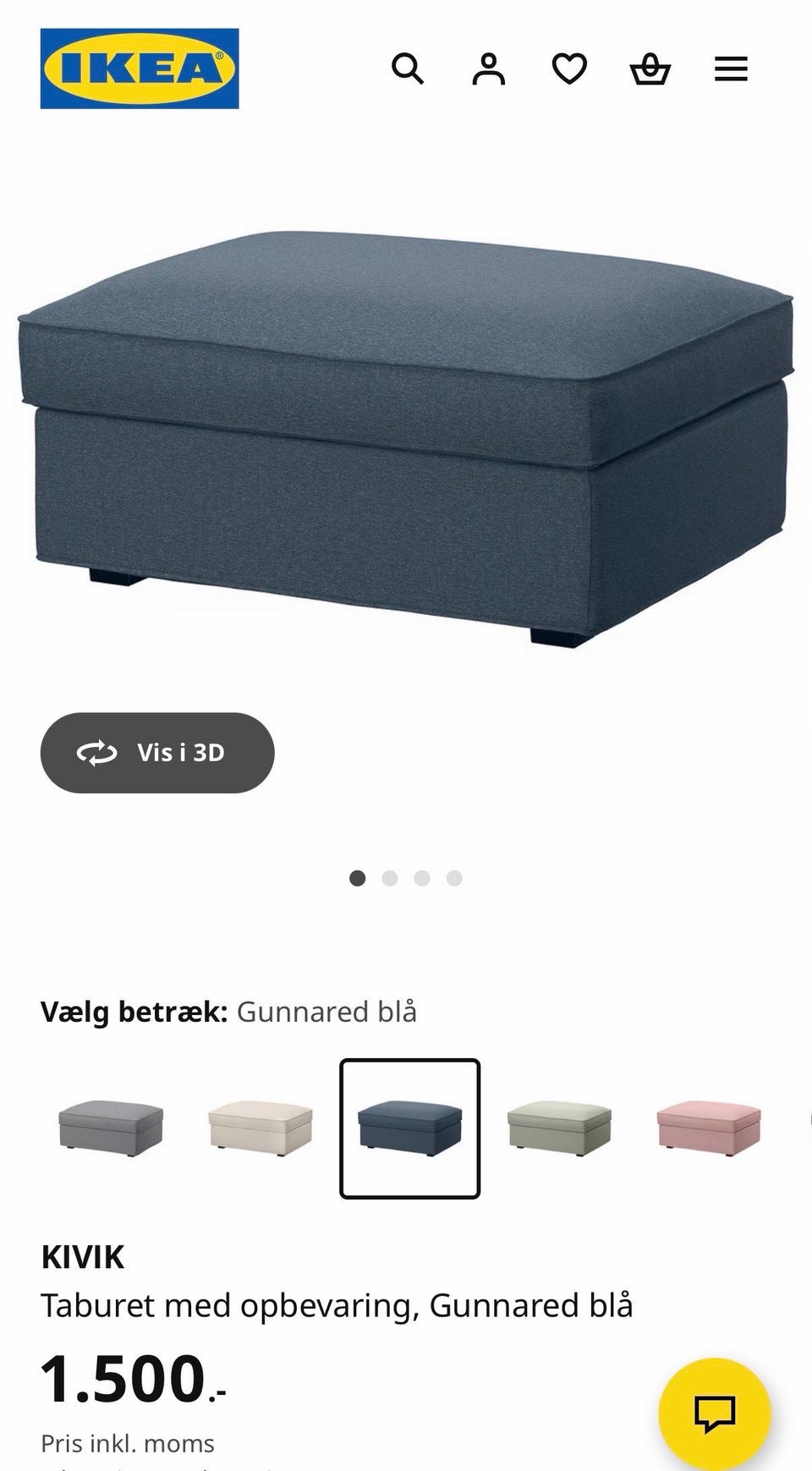Screen dimensions: 812x1471
Task: Click the Pris inkl. moms text
Action: pyautogui.click(x=128, y=1441)
